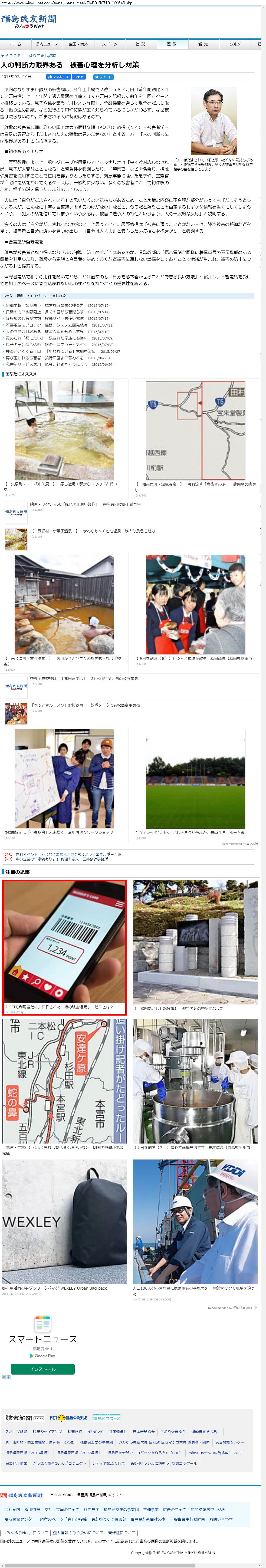The height and width of the screenshot is (1568, 266).
Task: Open the 47NEWS footer link
Action: (x=96, y=1432)
